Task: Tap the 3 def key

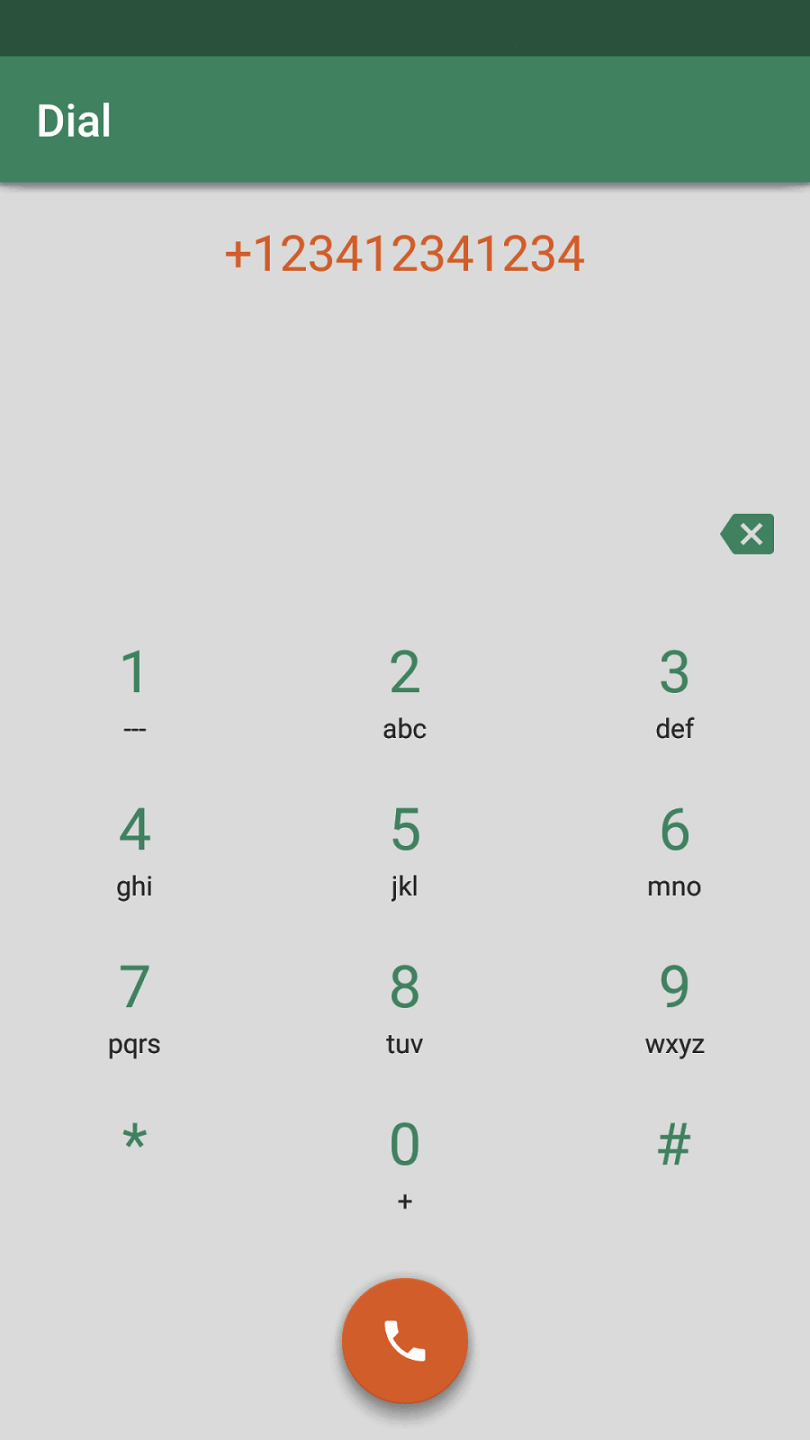Action: click(x=674, y=690)
